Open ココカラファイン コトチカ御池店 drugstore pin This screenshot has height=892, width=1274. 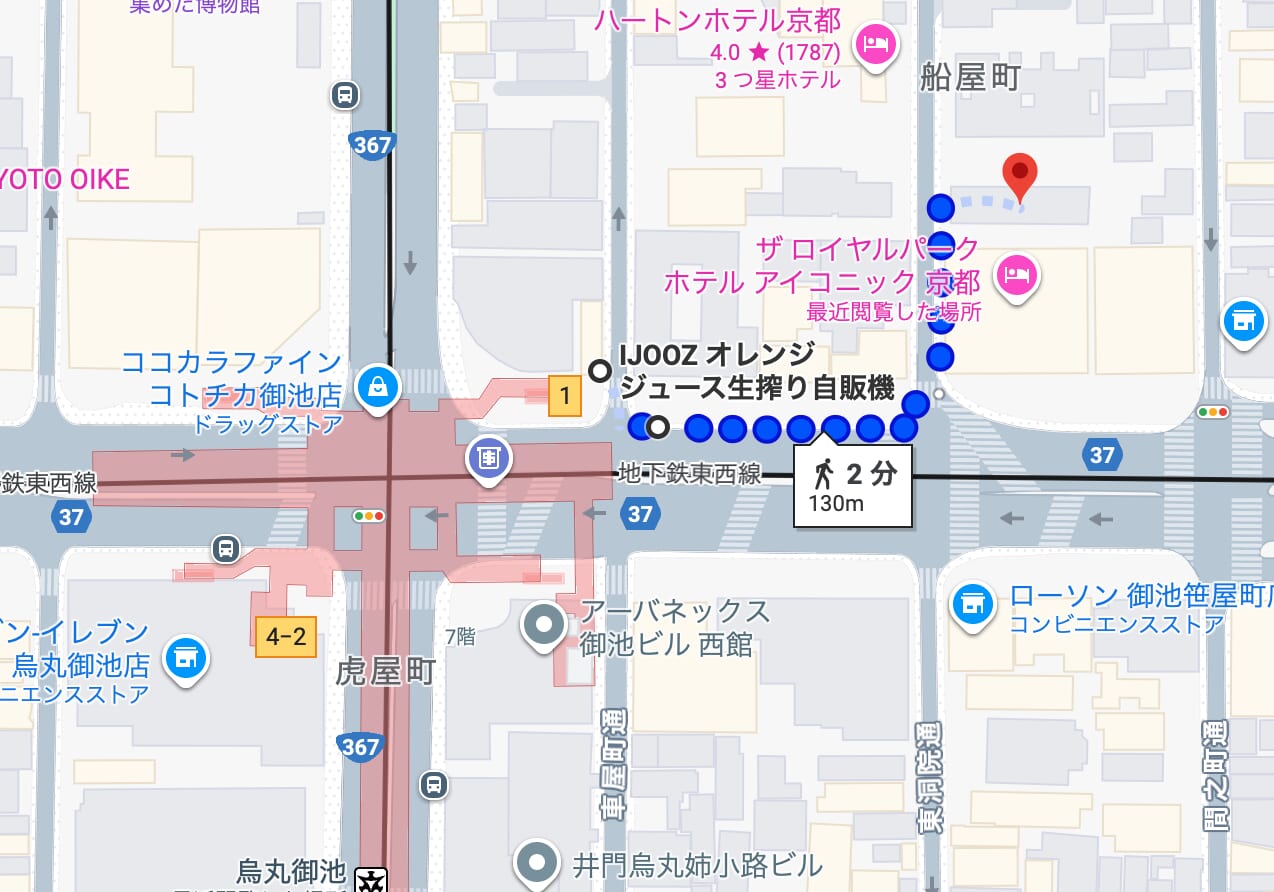tap(378, 385)
